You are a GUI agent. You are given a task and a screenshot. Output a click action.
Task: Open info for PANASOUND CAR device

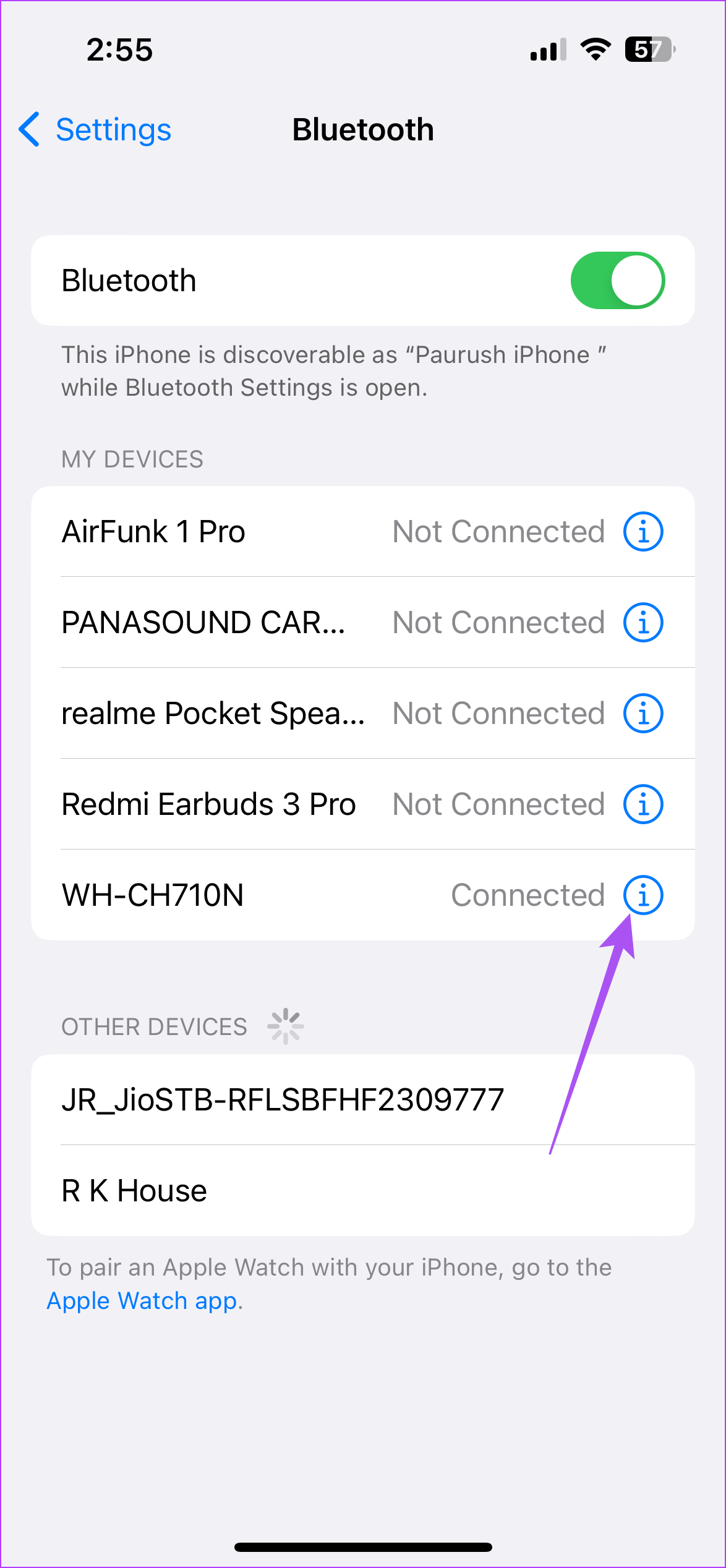tap(643, 623)
